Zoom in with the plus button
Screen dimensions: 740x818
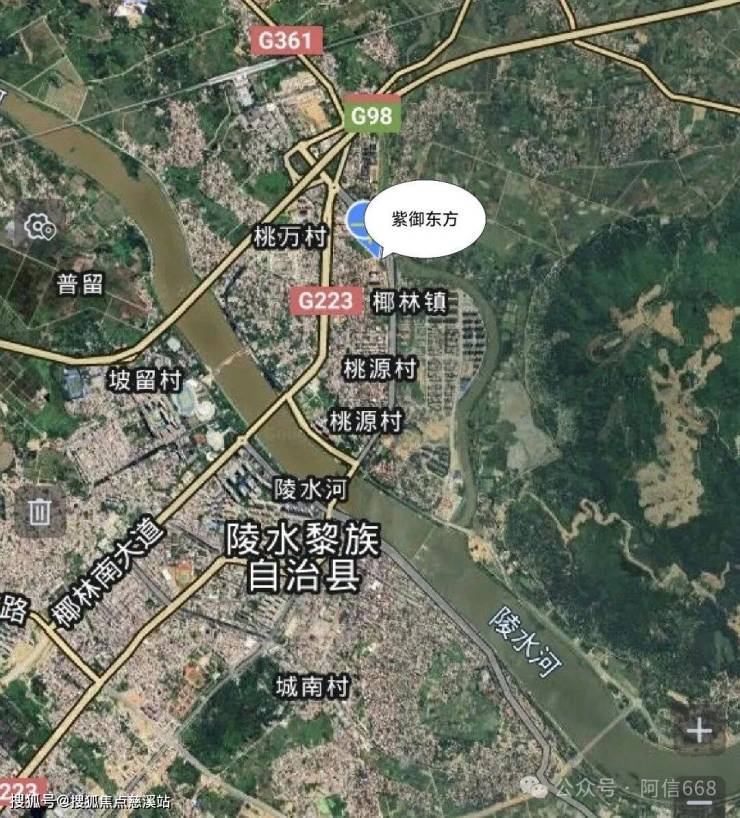pos(699,731)
